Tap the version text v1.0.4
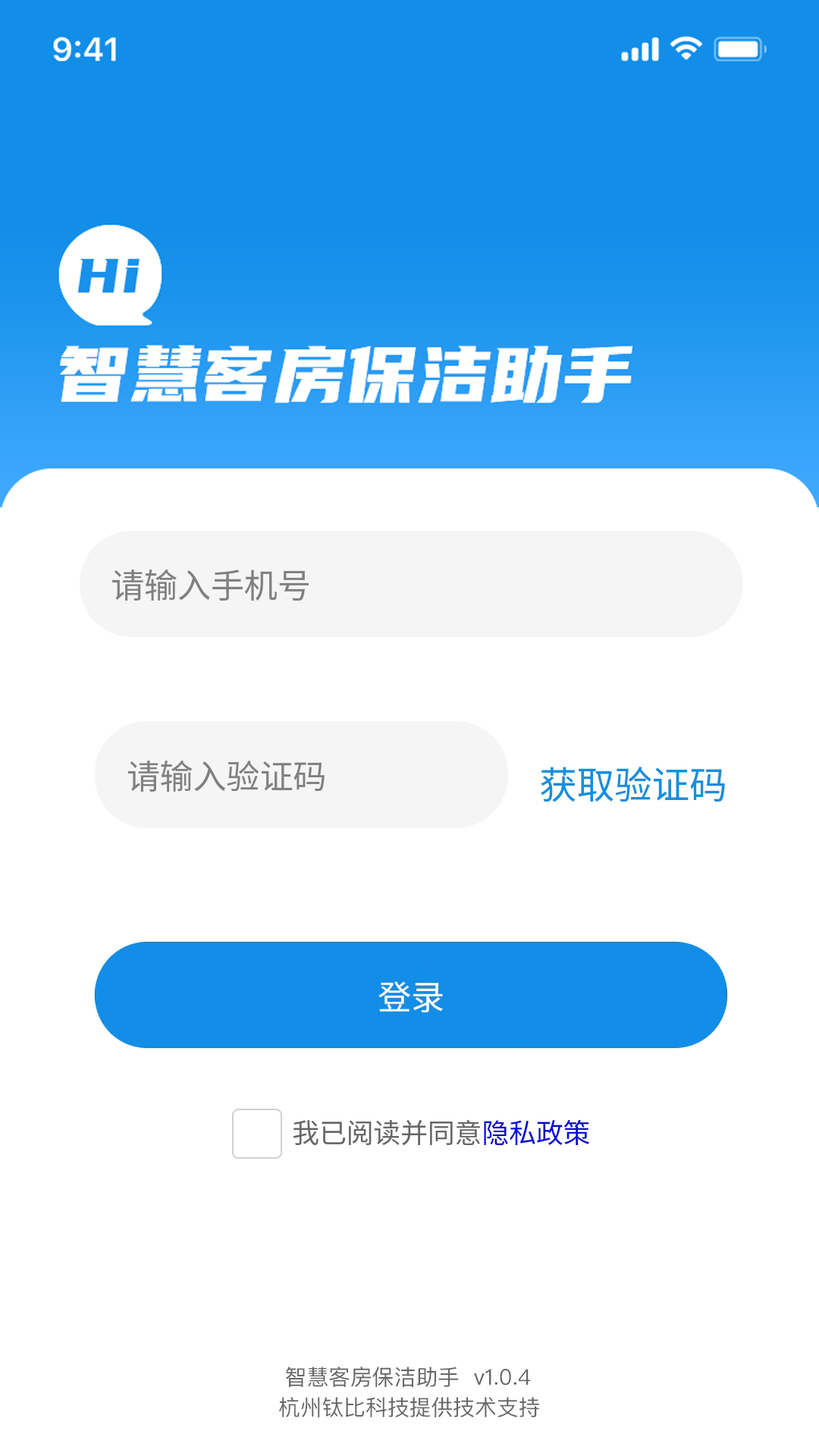819x1456 pixels. 500,1378
